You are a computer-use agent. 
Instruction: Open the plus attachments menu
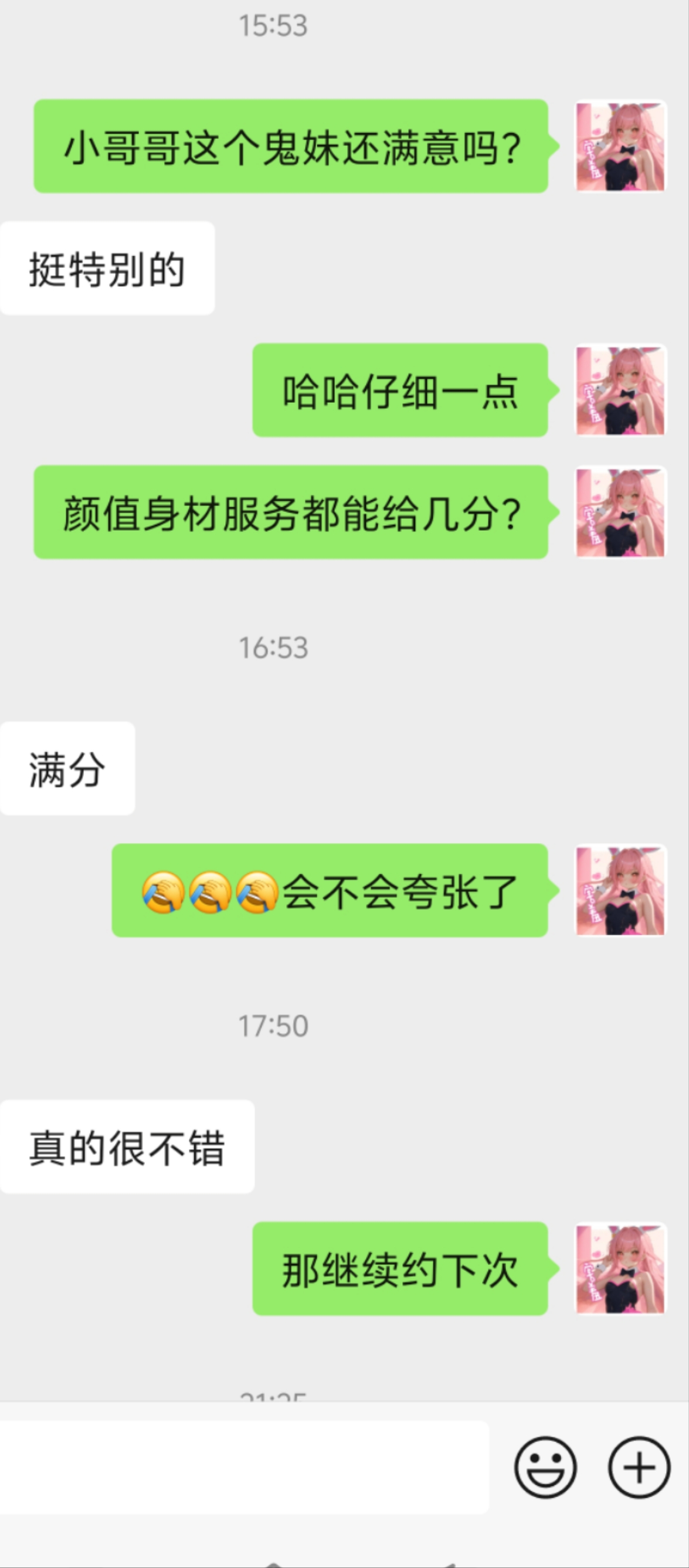click(x=639, y=1467)
